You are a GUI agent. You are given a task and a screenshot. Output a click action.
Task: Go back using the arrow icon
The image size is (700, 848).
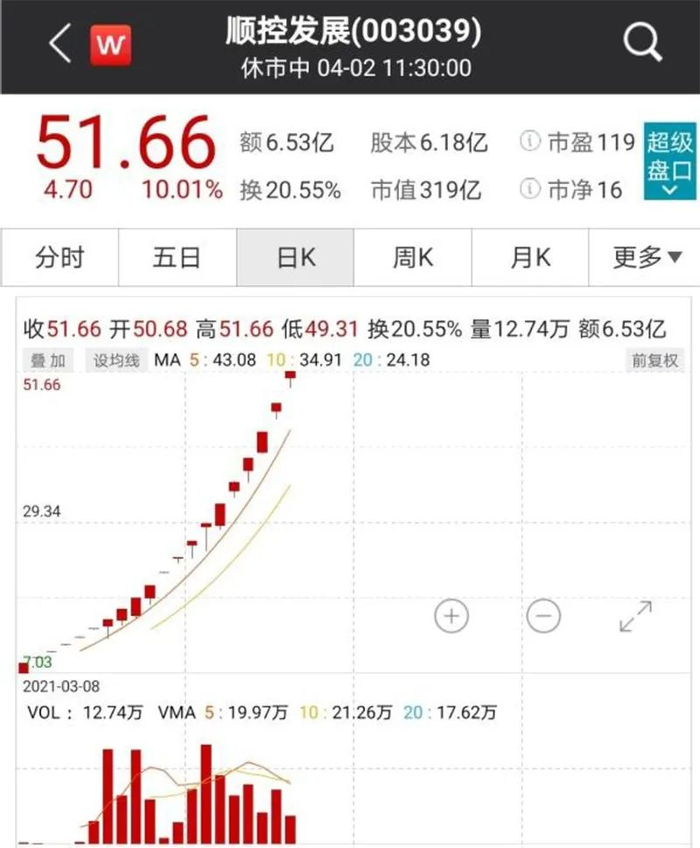pos(60,45)
